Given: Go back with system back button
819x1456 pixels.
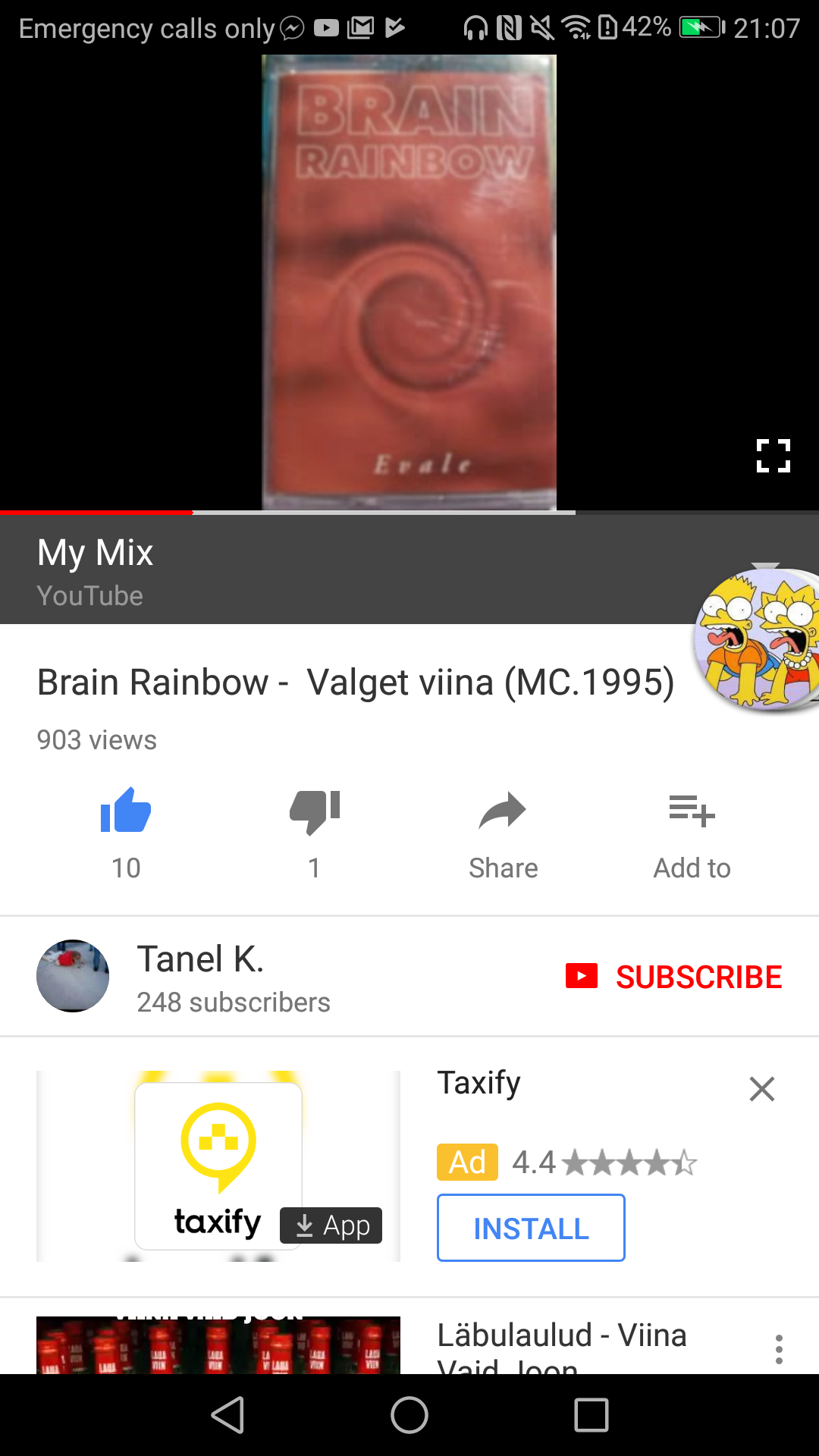Looking at the screenshot, I should [x=227, y=1415].
